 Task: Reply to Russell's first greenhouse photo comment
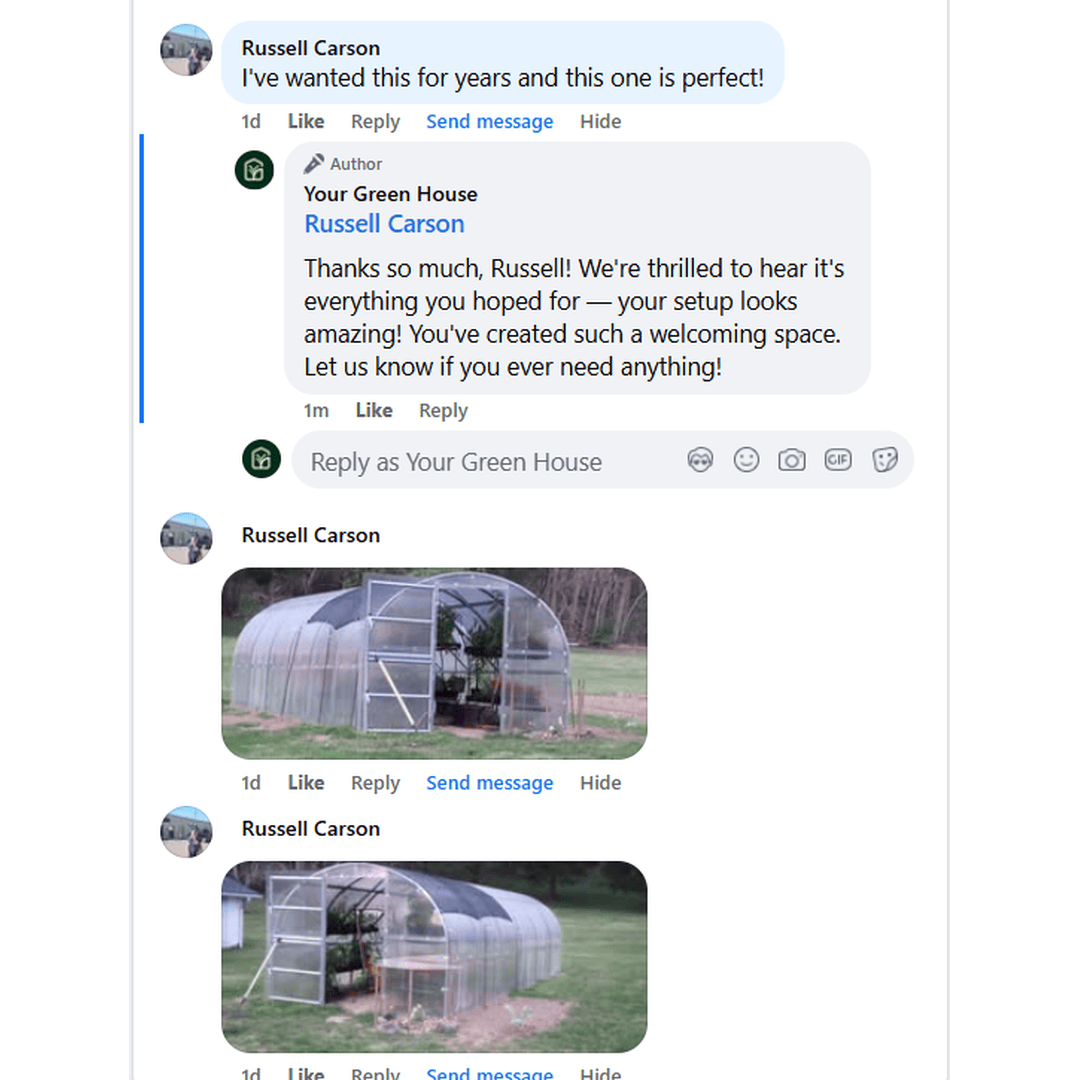pyautogui.click(x=375, y=783)
